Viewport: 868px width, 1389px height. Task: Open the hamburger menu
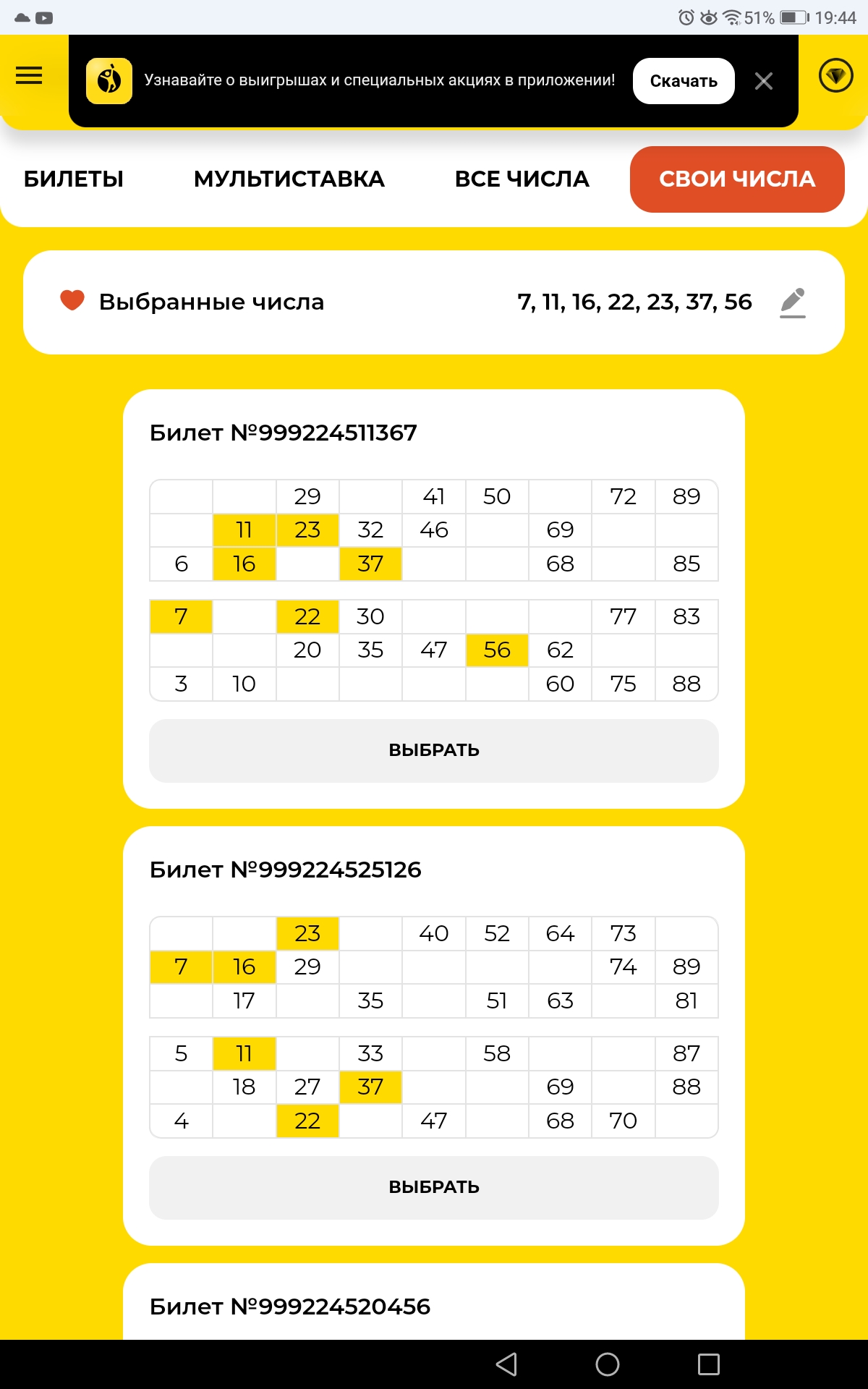coord(29,75)
